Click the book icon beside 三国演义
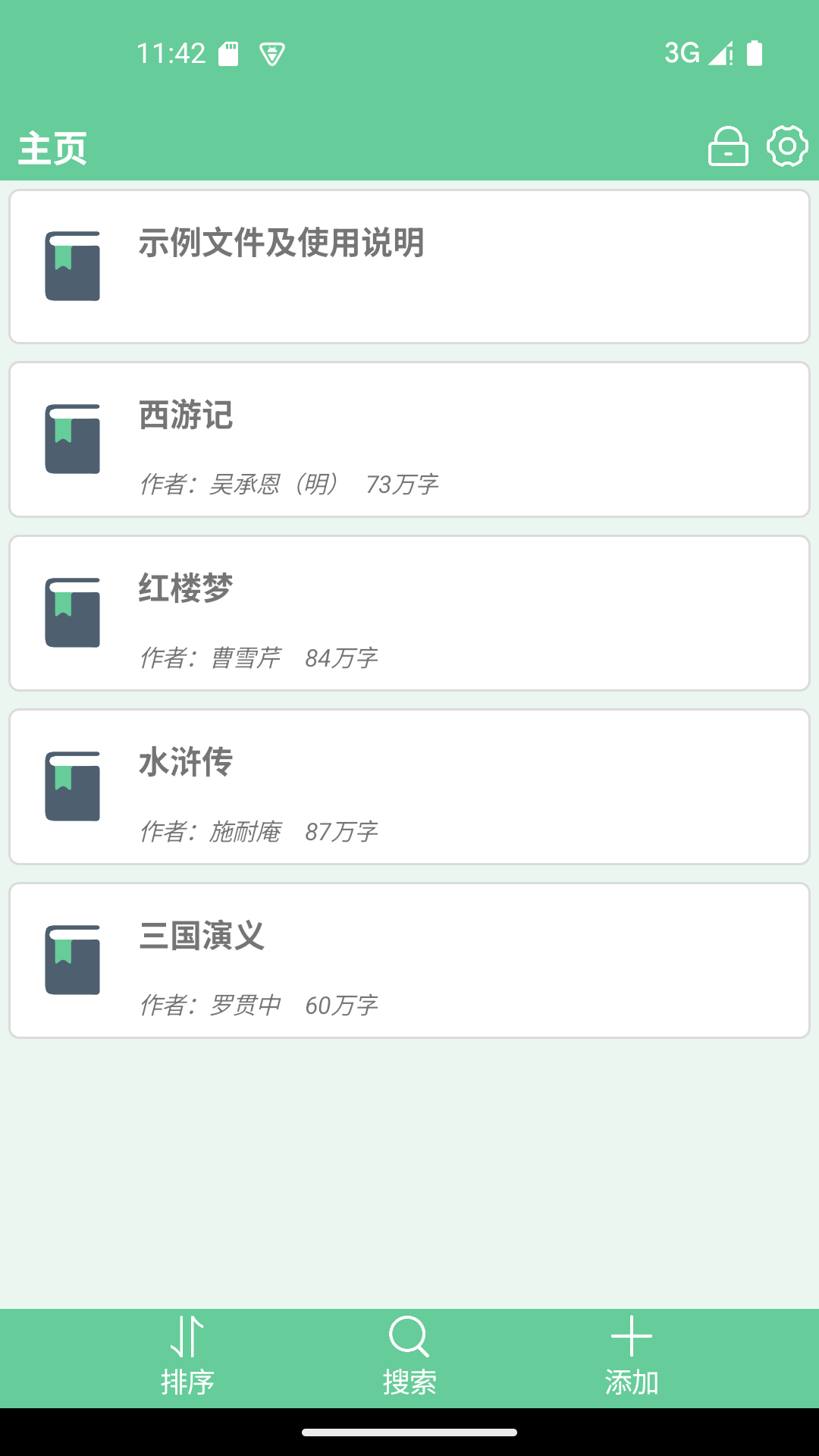Screen dimensions: 819x1456 click(x=73, y=960)
